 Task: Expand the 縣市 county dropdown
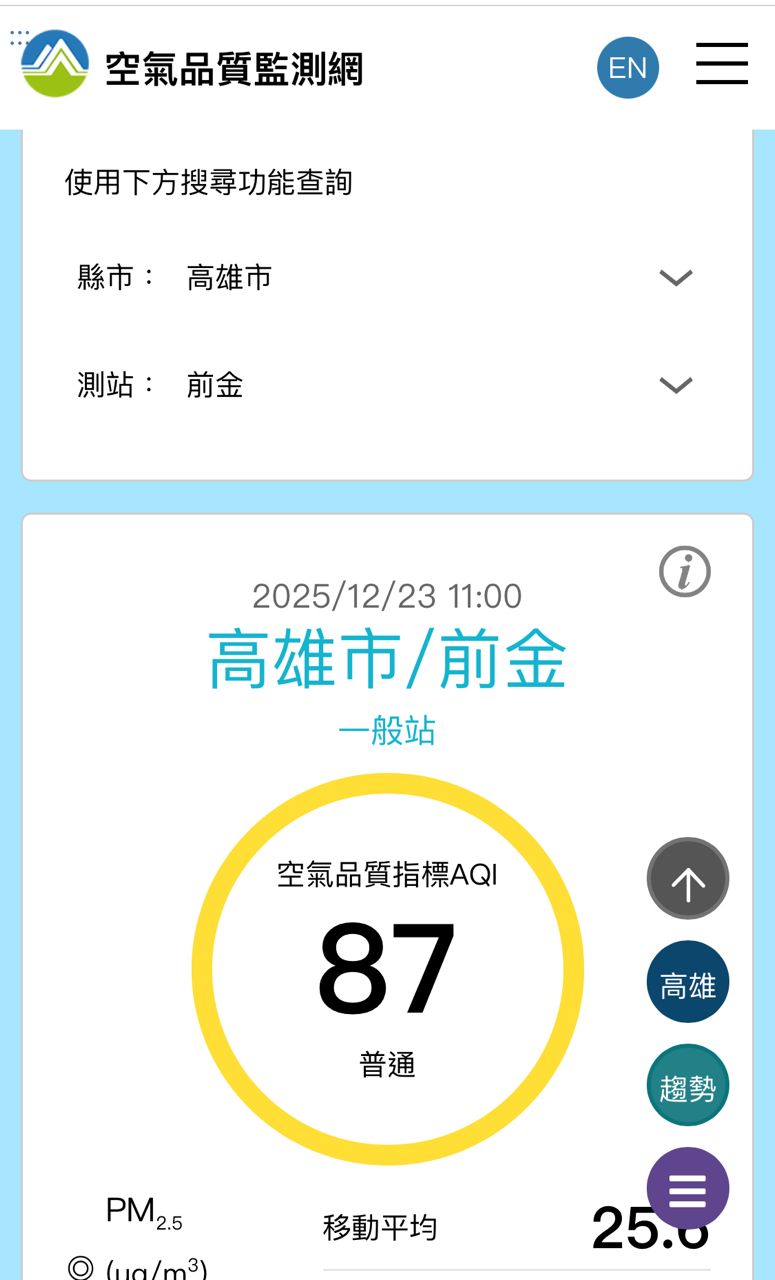(676, 278)
